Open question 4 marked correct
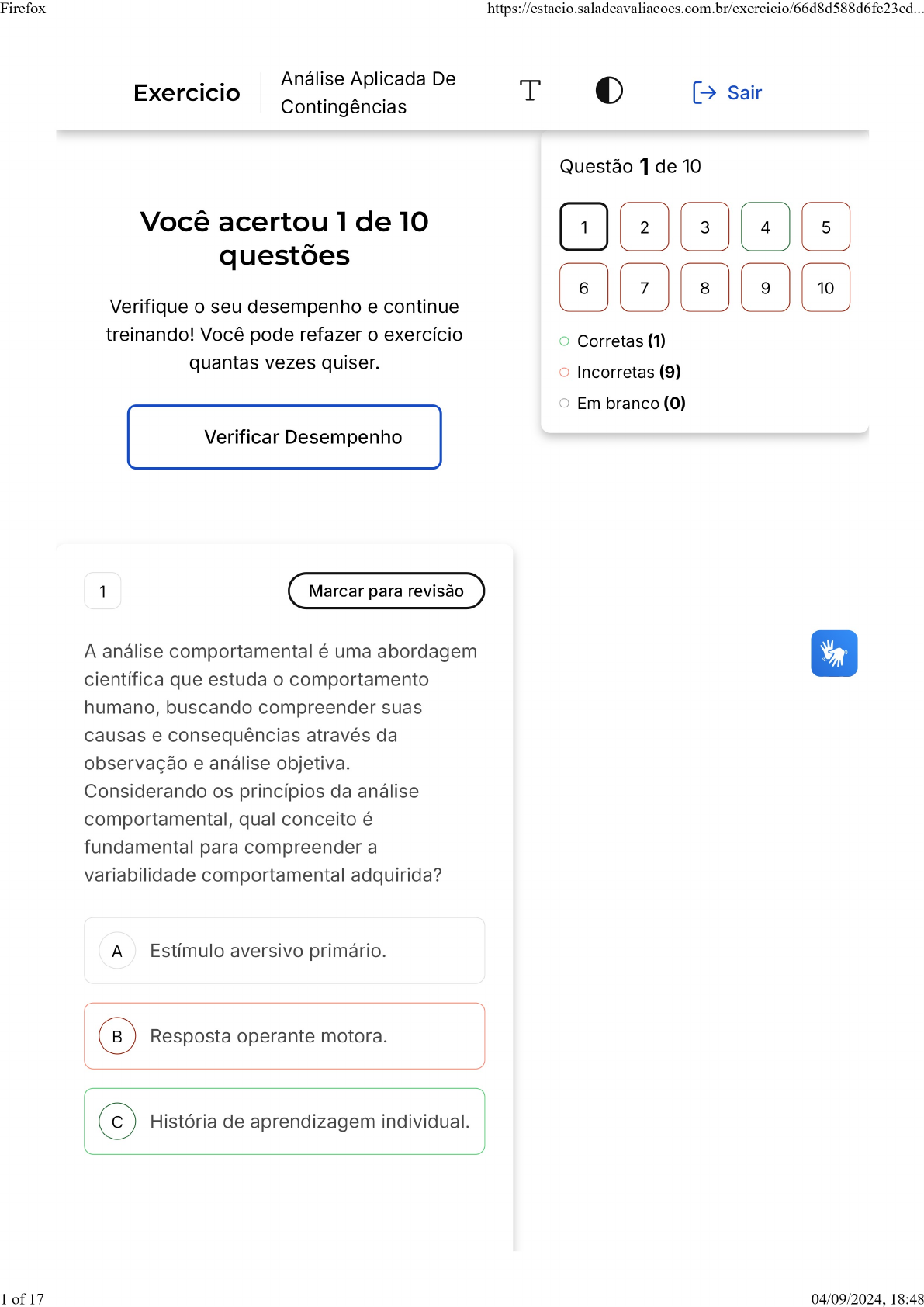The image size is (924, 1307). 766,227
